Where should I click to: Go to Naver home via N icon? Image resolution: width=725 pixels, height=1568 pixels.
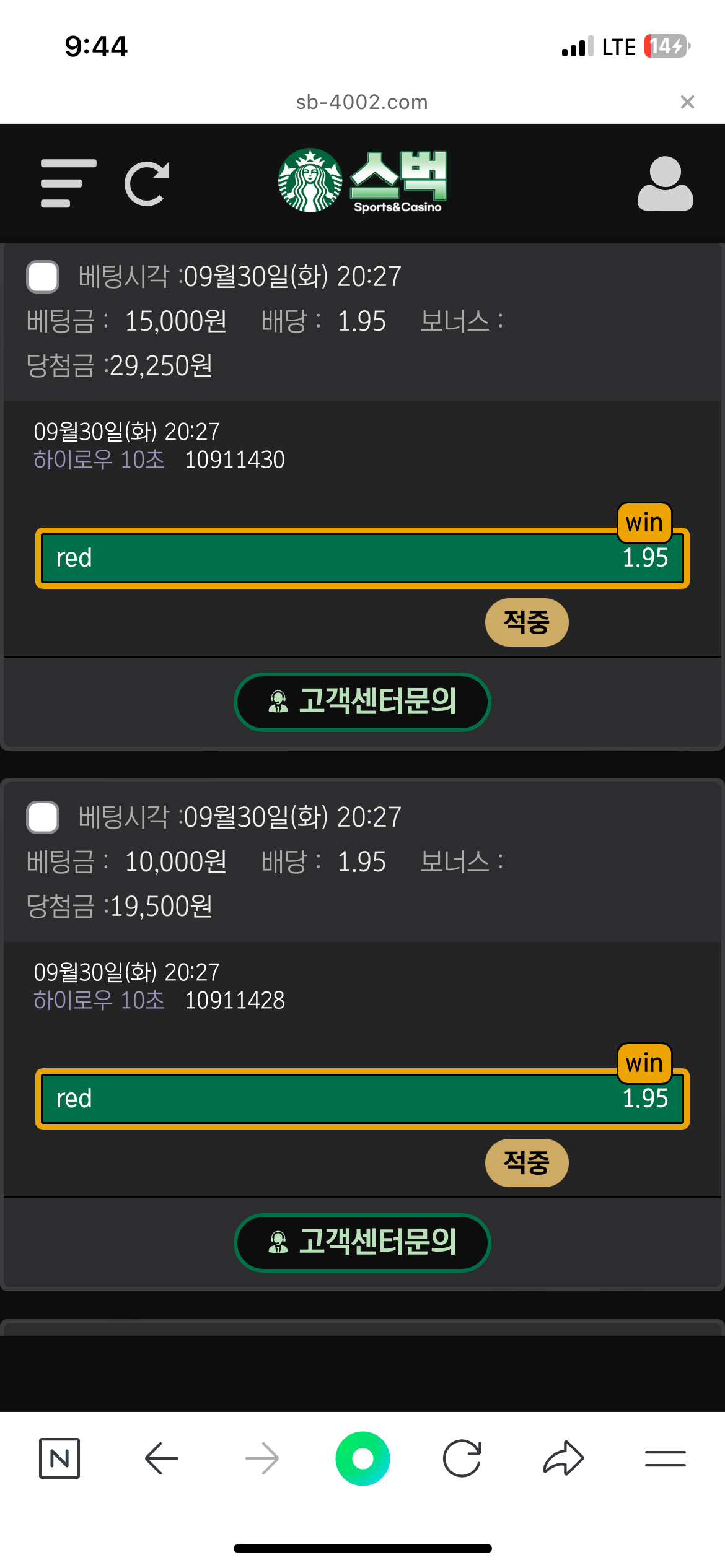[x=59, y=1458]
